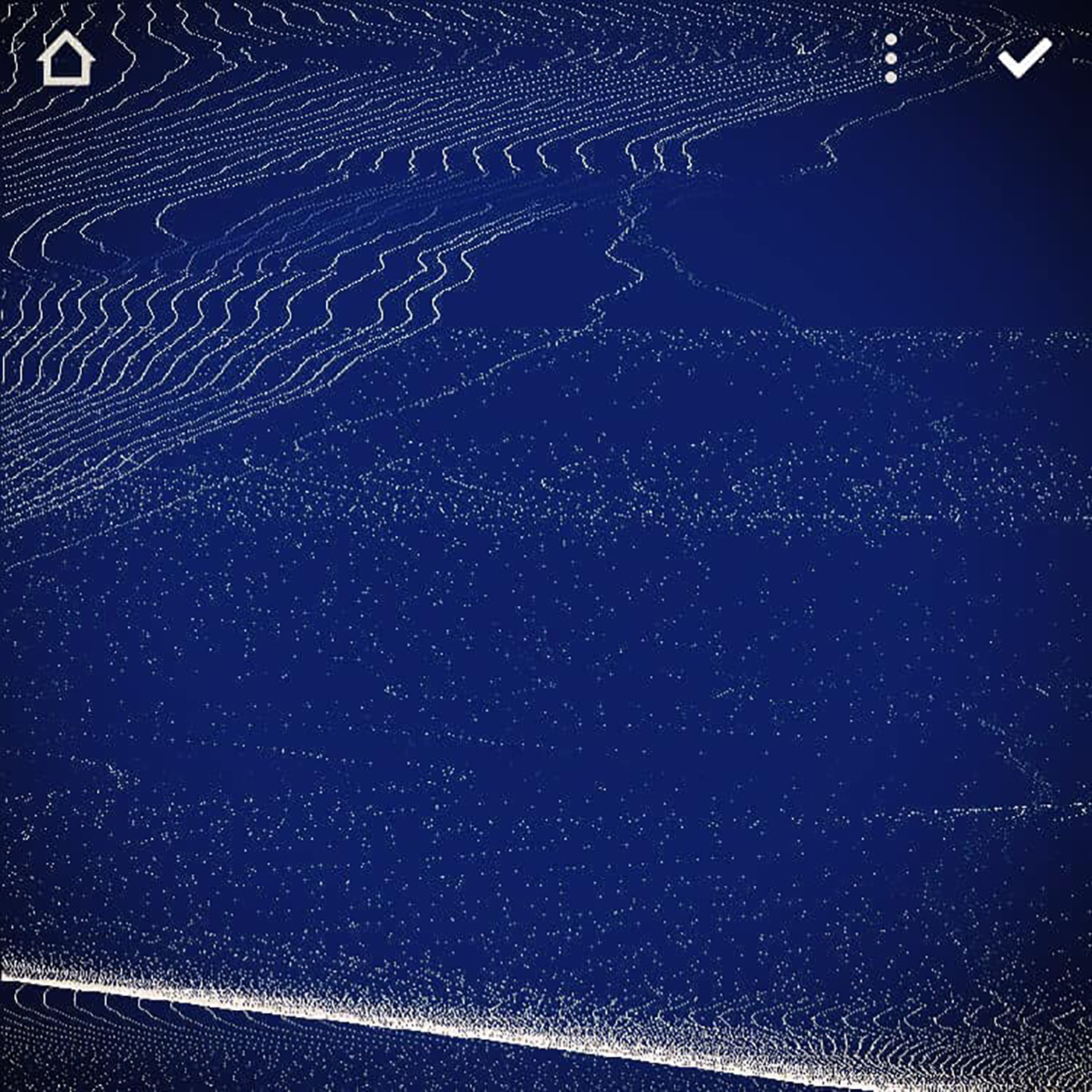Open the three-dot overflow menu
The width and height of the screenshot is (1092, 1092).
(891, 58)
